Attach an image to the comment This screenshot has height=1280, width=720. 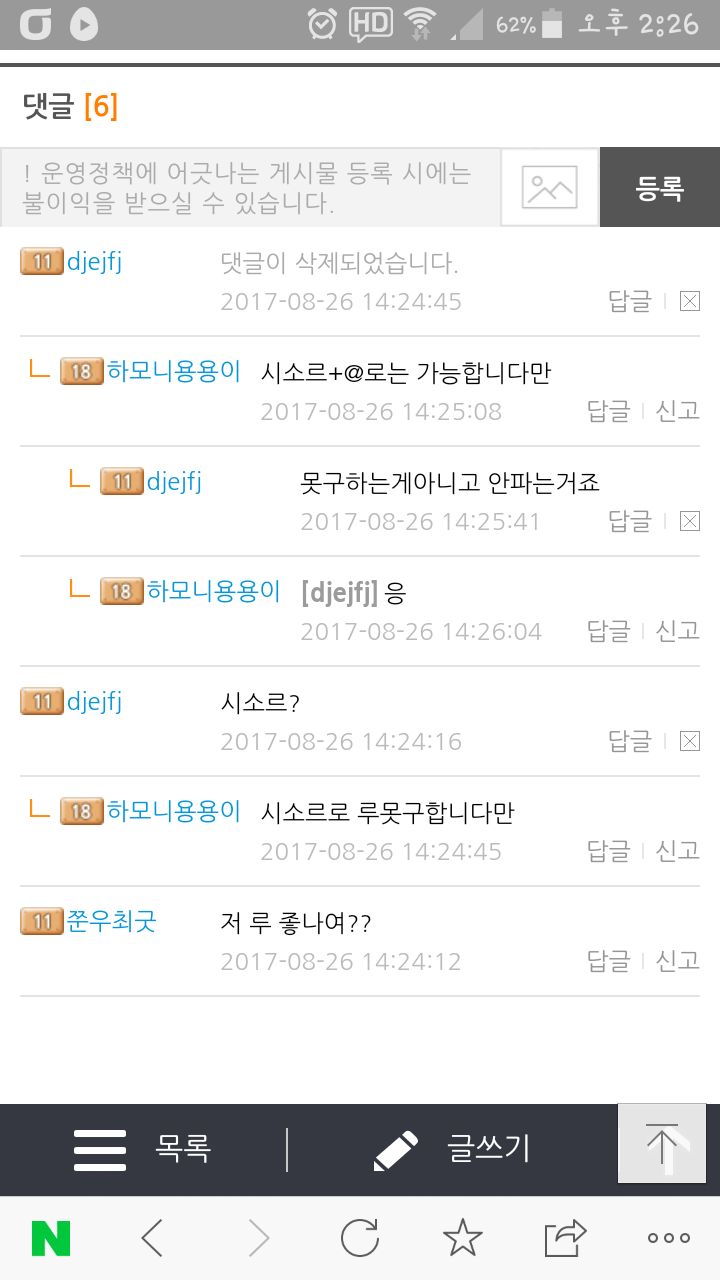[550, 188]
